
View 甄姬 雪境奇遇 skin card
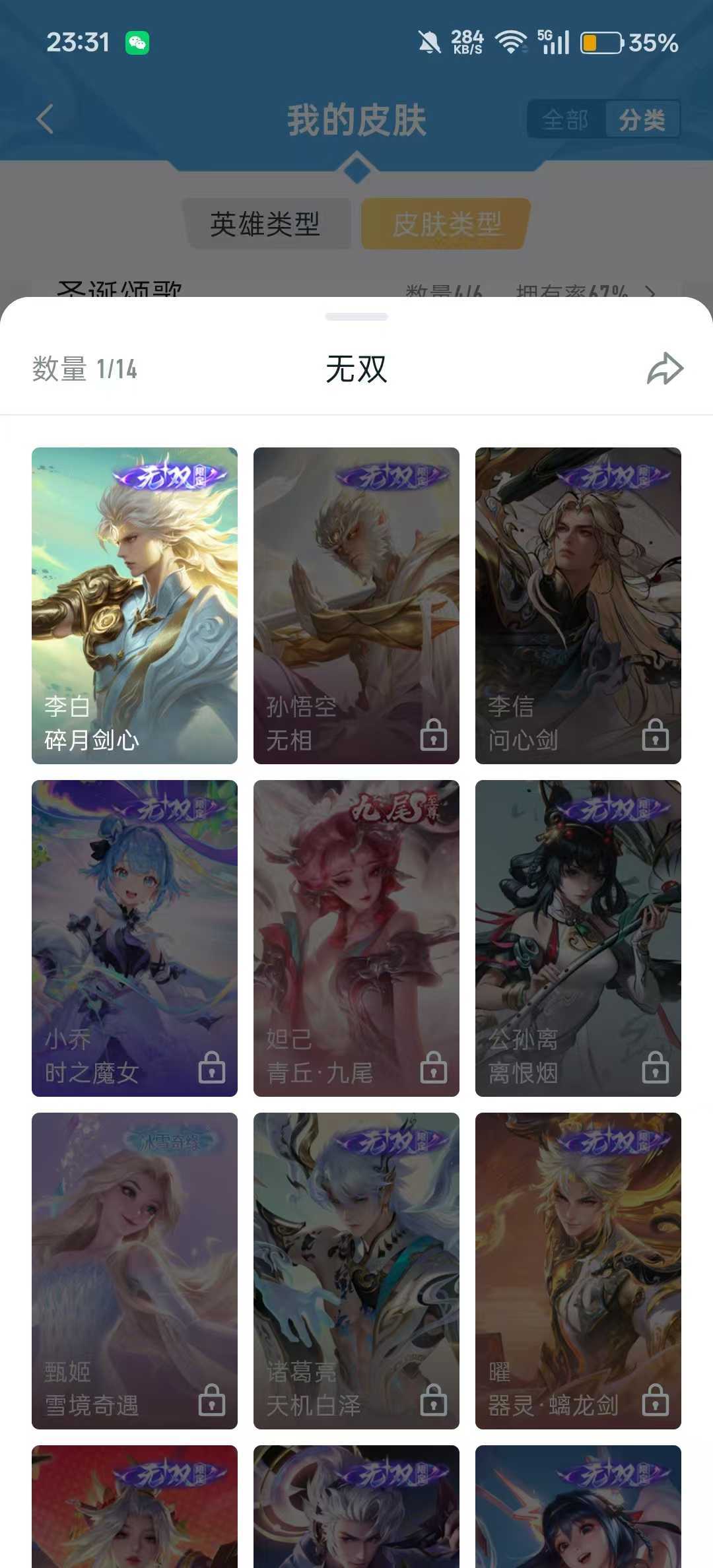(x=135, y=1270)
